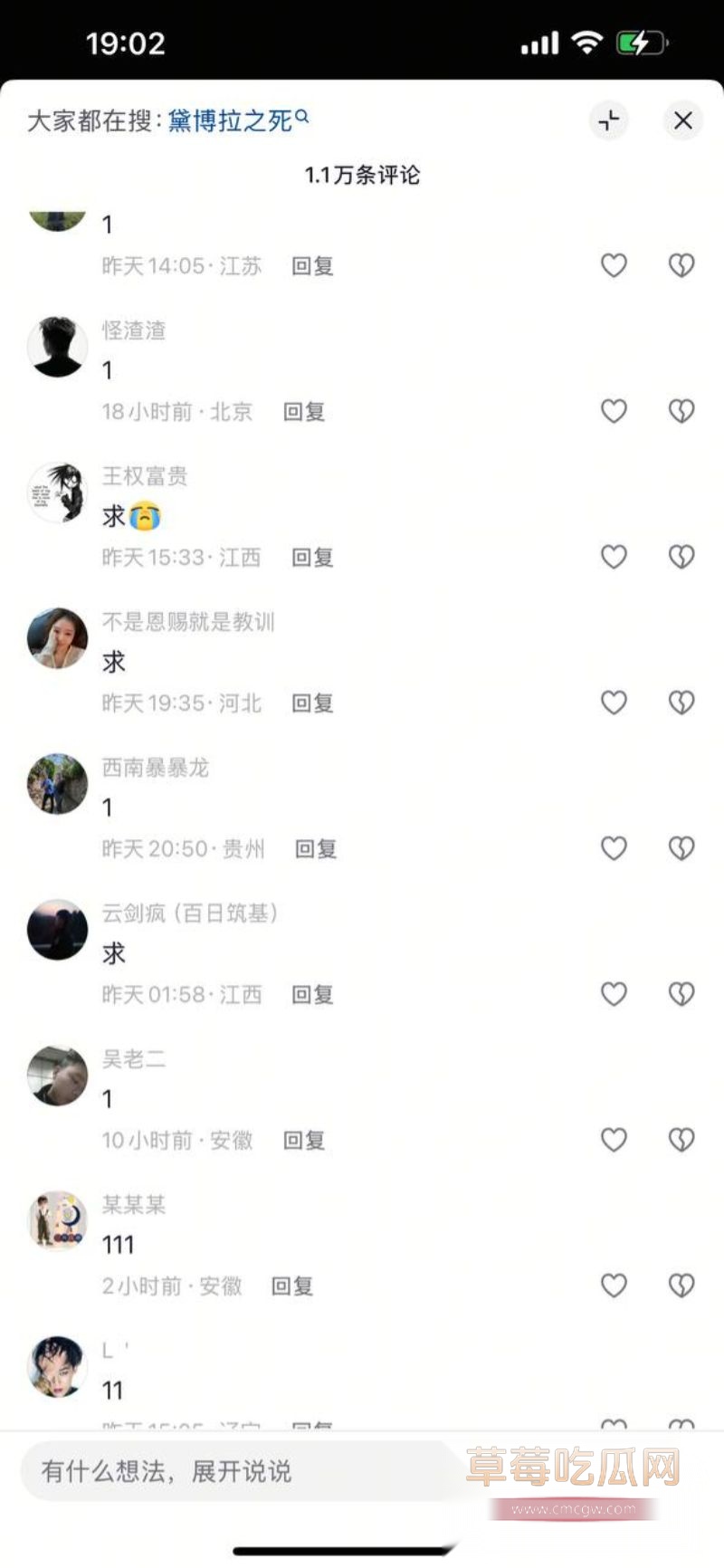Reply to 某某某's comment
Image resolution: width=724 pixels, height=1568 pixels.
coord(292,1286)
